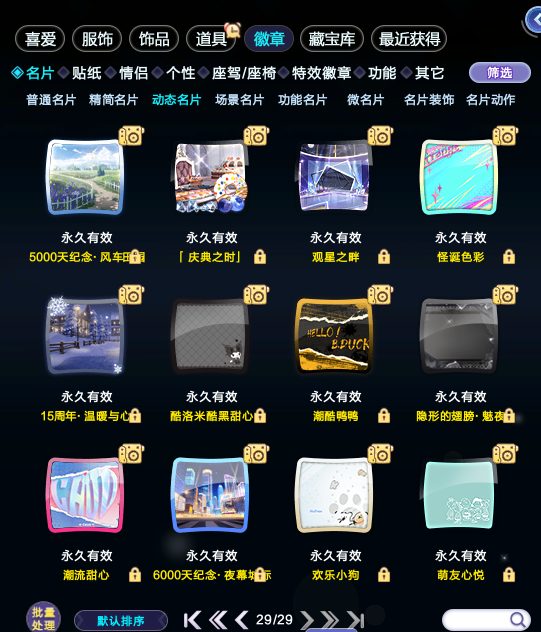Screen dimensions: 541x632
Task: Jump to the first page
Action: [192, 620]
